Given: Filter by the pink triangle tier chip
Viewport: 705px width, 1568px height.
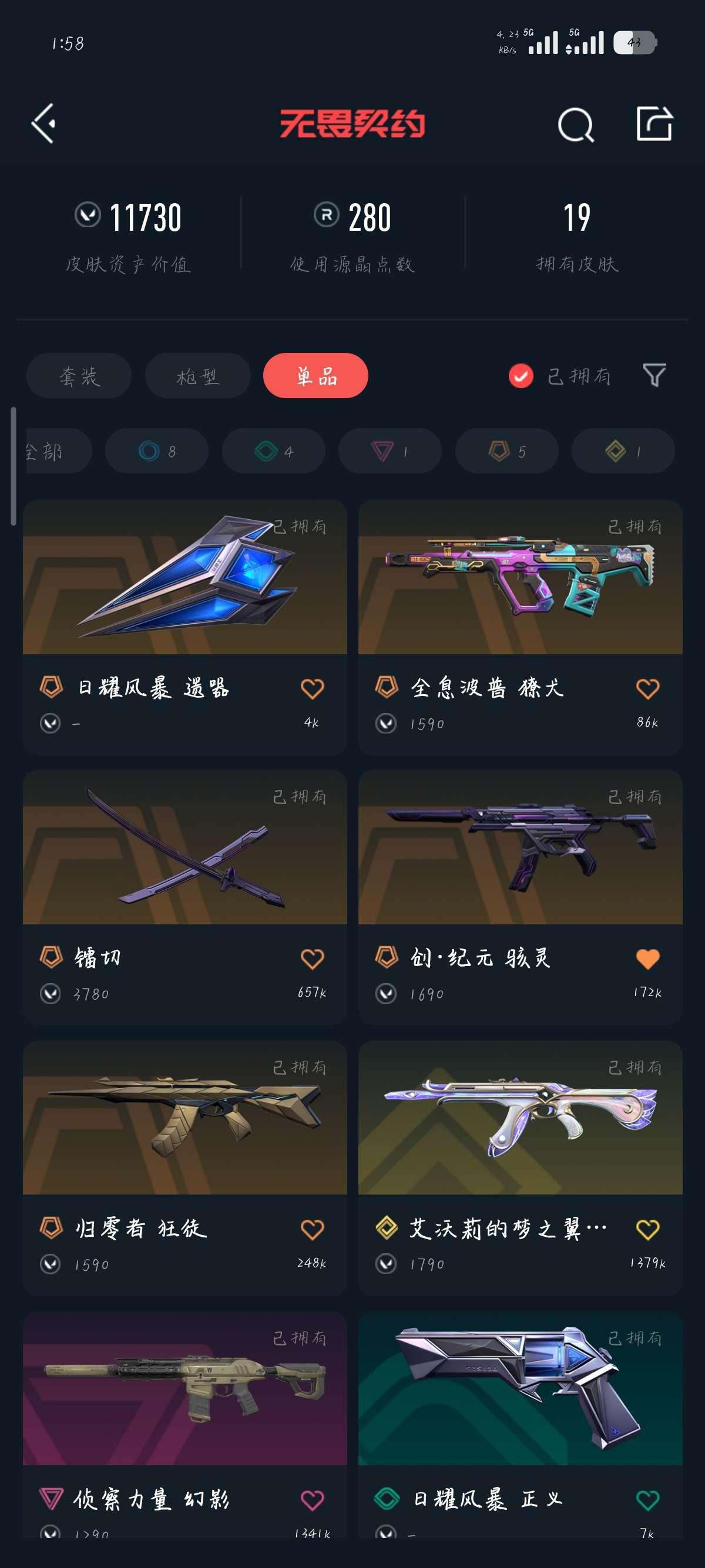Looking at the screenshot, I should point(390,451).
